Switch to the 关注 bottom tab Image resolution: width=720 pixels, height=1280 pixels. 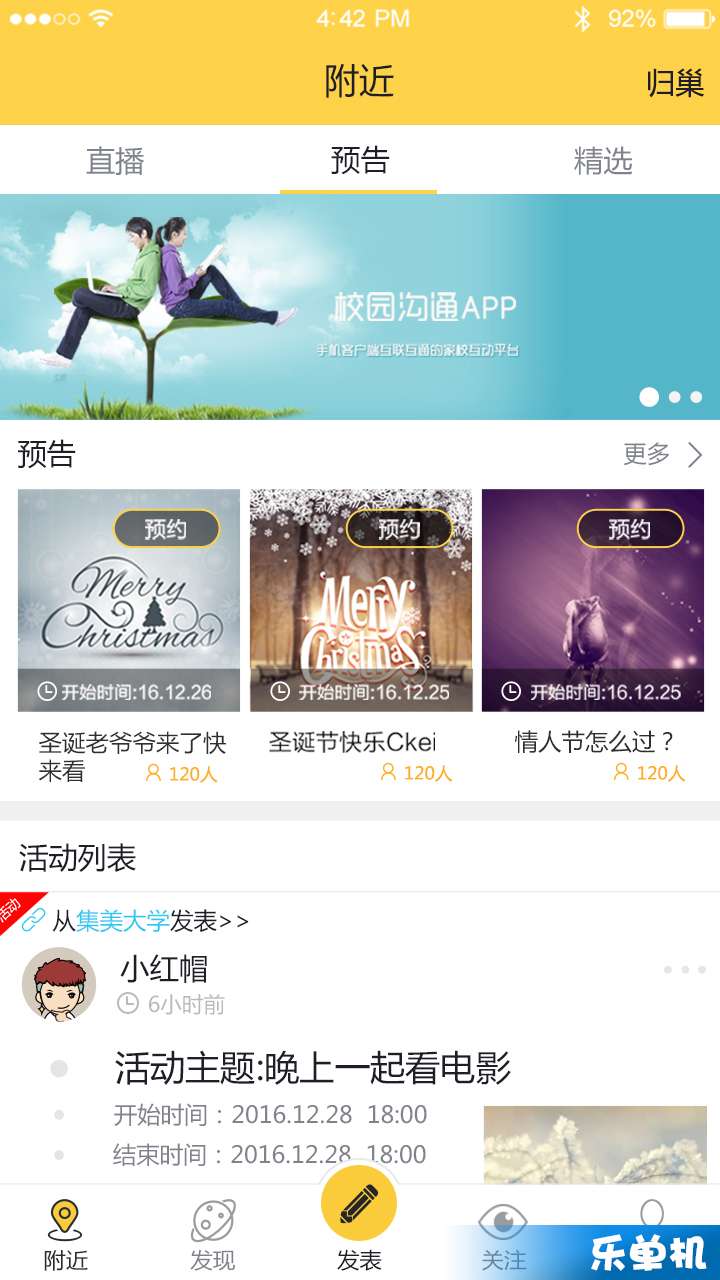coord(503,1234)
